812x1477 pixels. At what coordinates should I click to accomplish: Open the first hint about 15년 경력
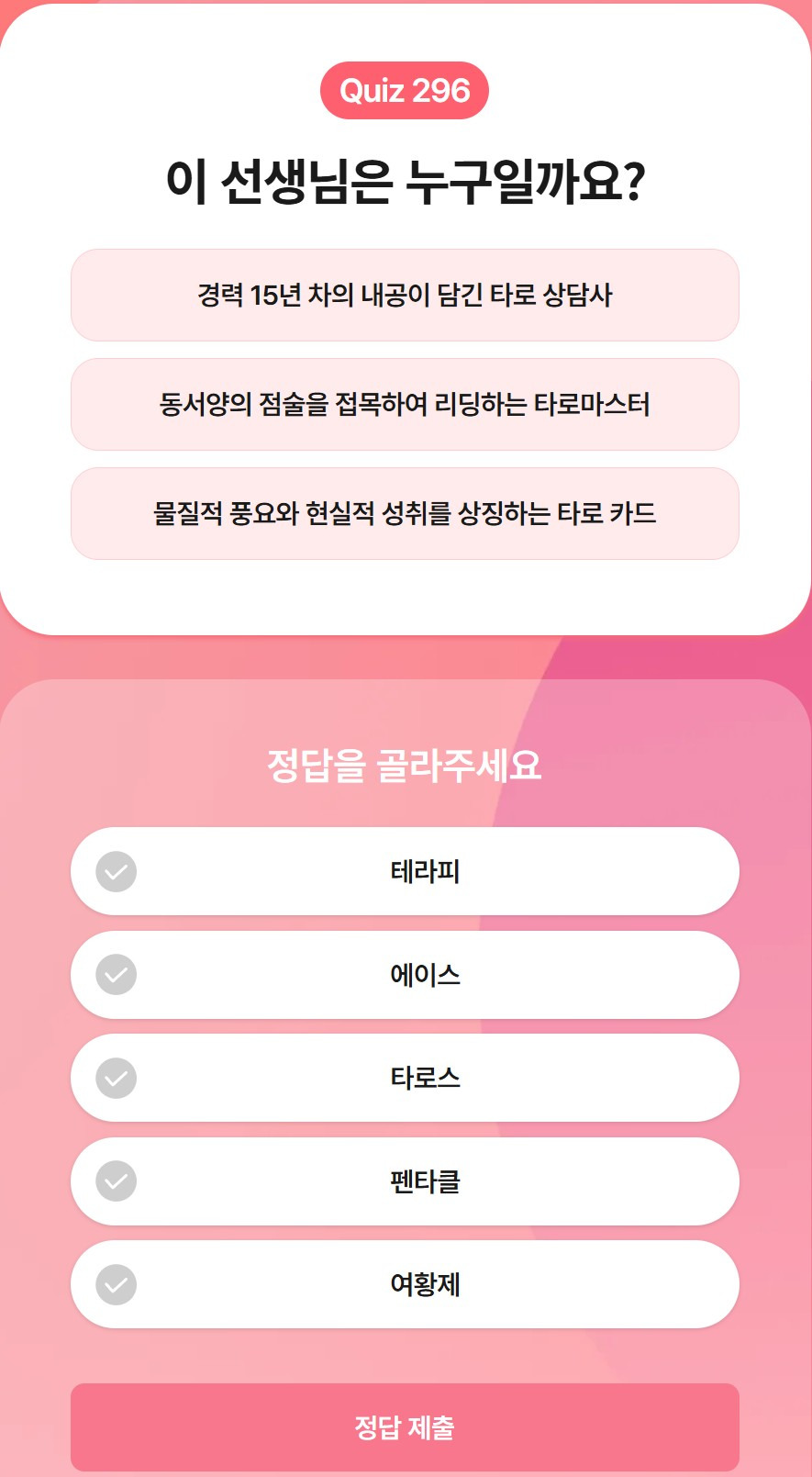coord(405,295)
